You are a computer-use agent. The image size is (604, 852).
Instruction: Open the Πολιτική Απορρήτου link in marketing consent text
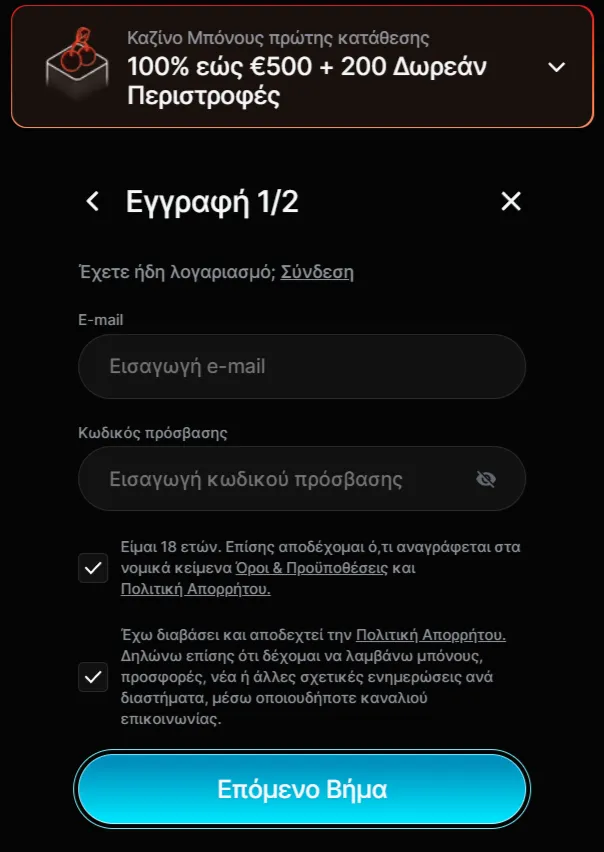pos(430,634)
